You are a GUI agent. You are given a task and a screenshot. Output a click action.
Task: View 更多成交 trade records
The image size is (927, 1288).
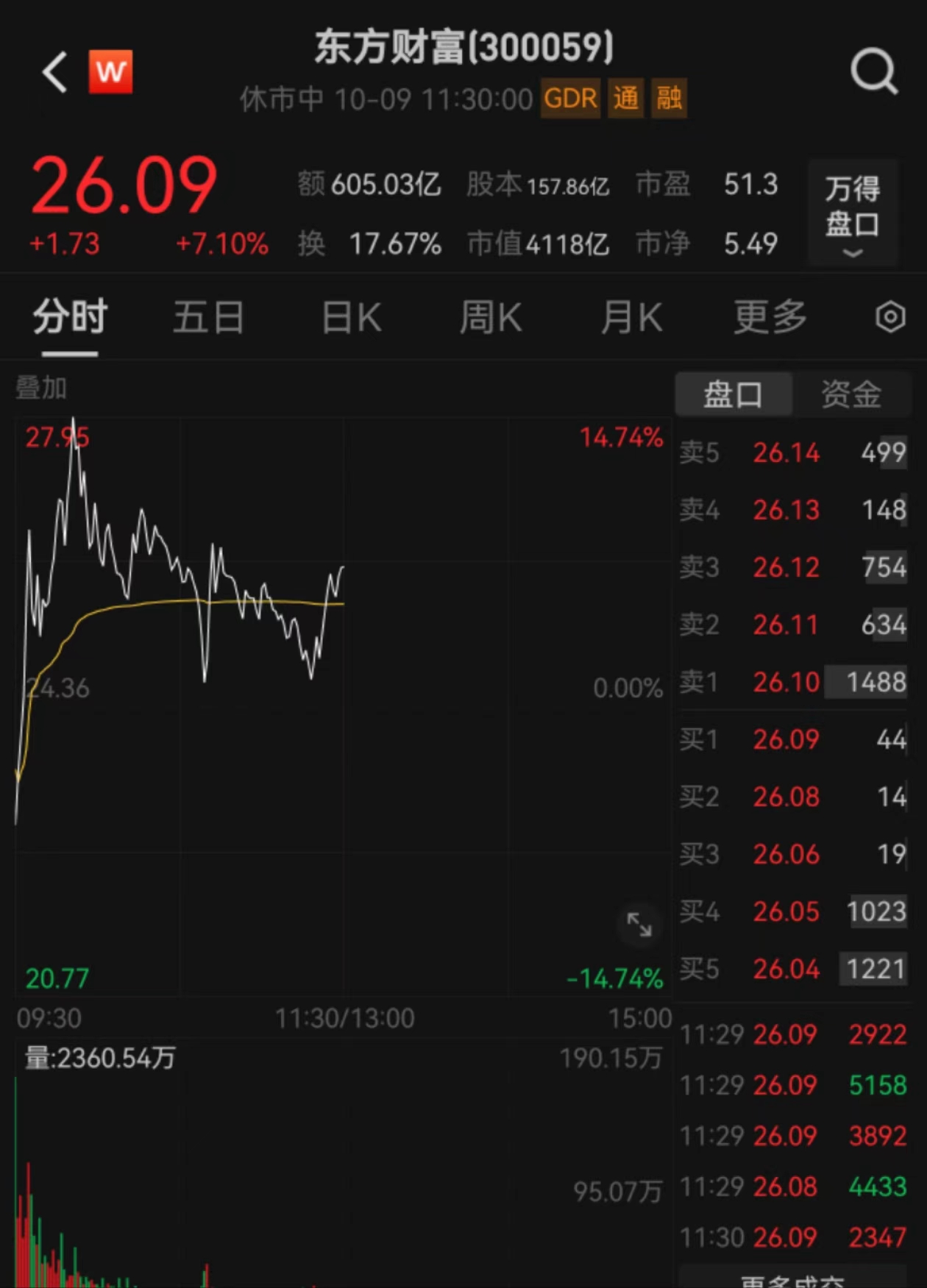click(x=792, y=1281)
